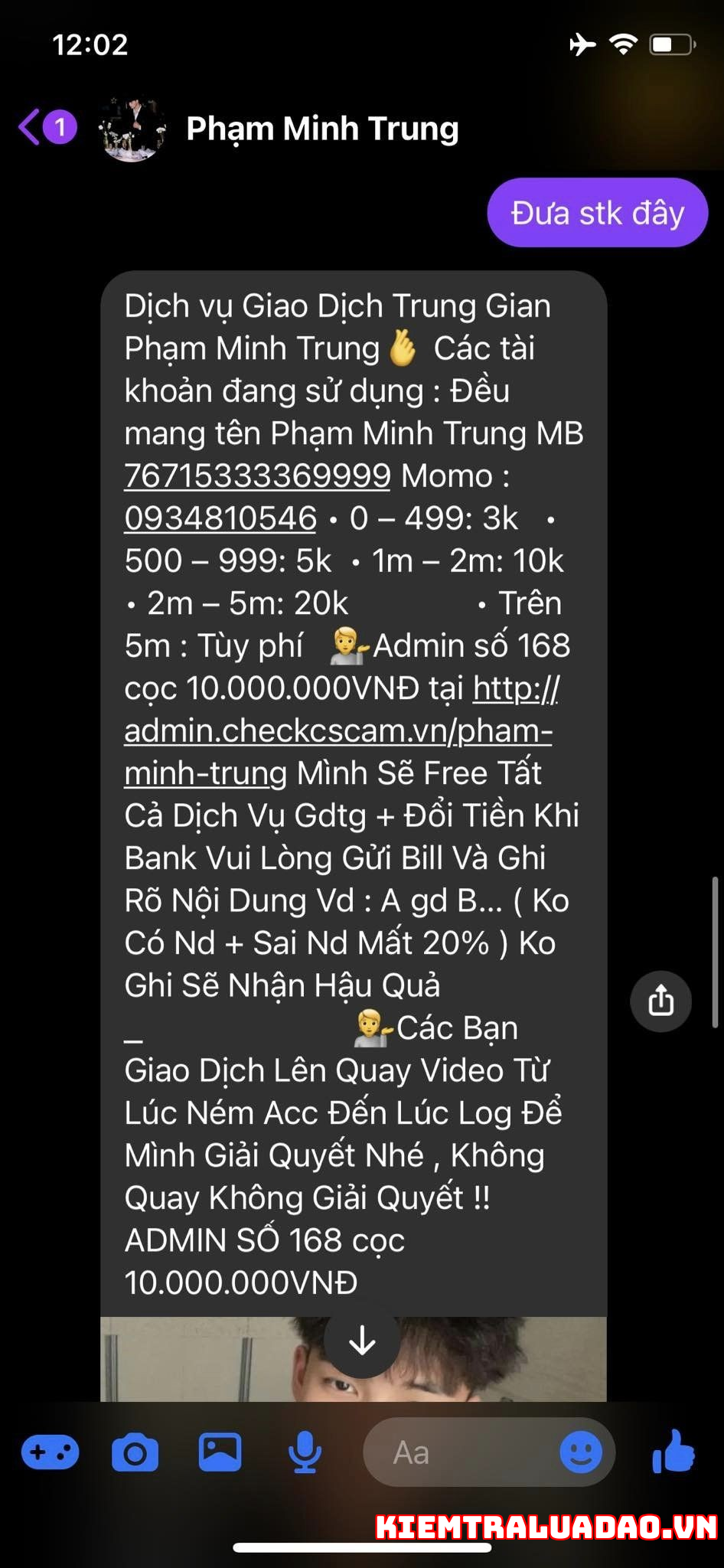
Task: Share the received message
Action: (x=661, y=1001)
